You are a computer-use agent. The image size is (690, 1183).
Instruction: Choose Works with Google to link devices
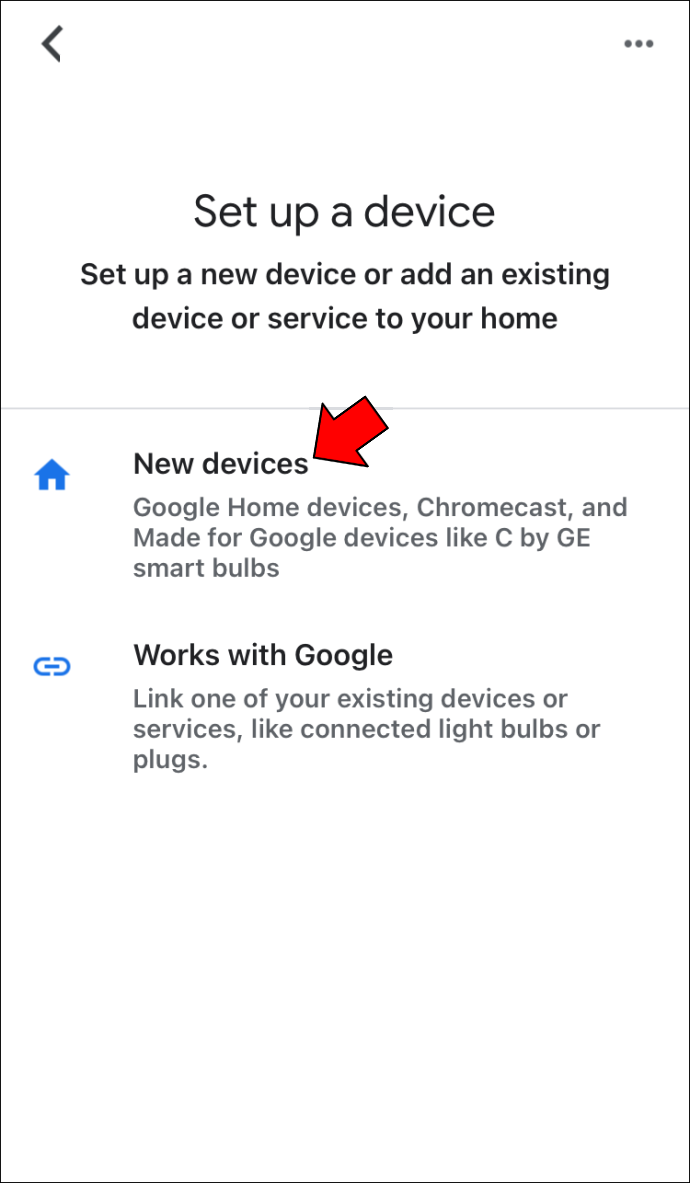pyautogui.click(x=263, y=656)
